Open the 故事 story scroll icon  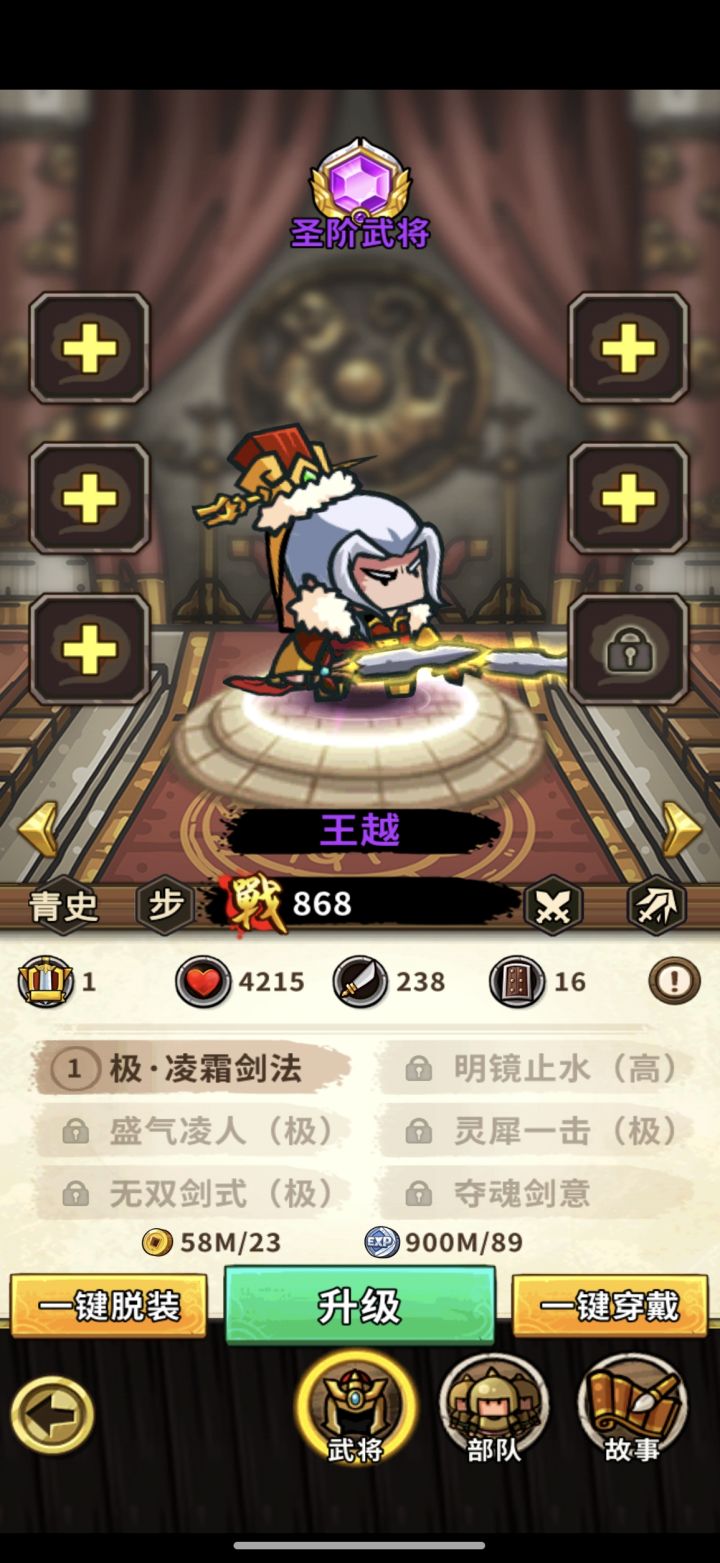point(630,1409)
